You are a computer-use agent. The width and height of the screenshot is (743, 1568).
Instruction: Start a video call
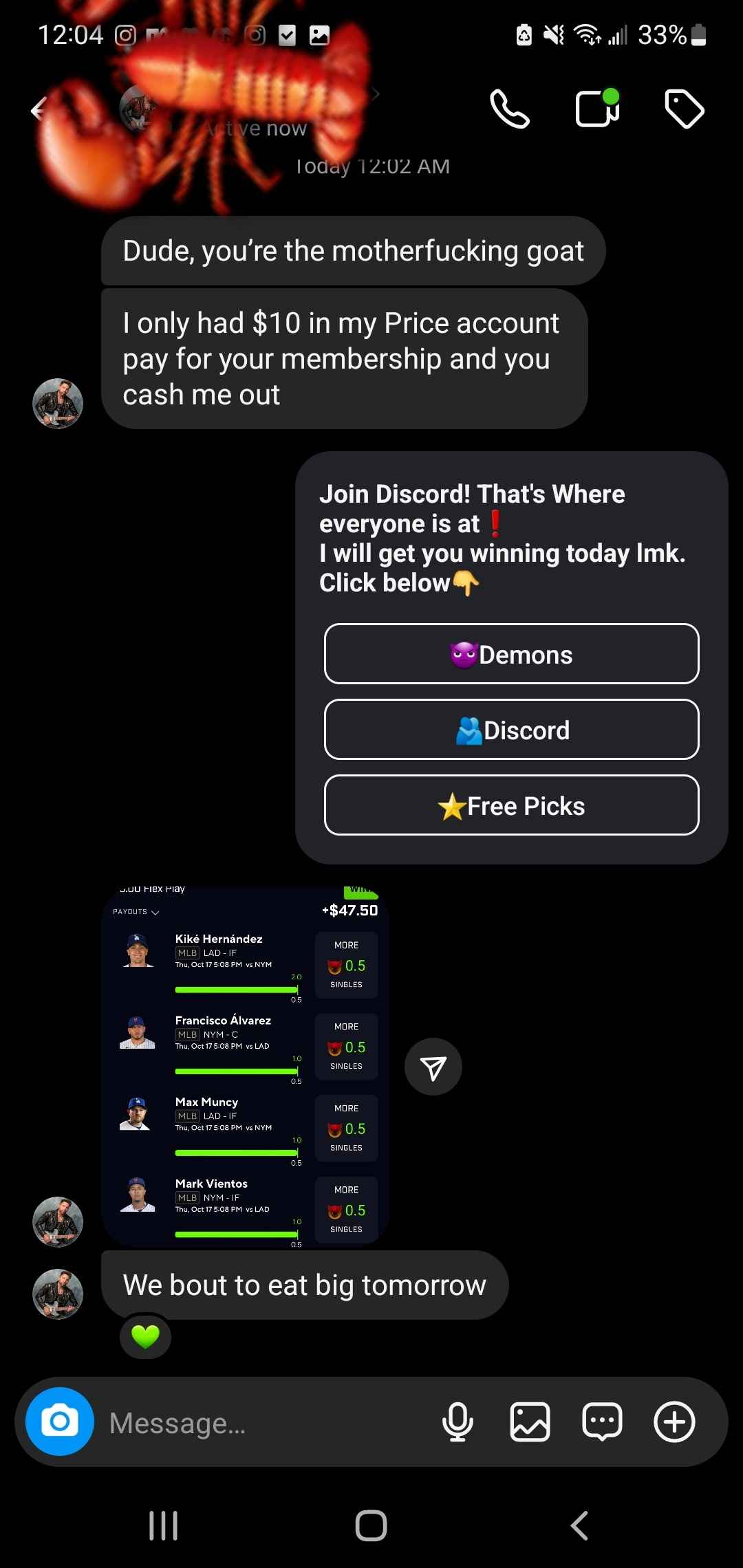coord(597,109)
